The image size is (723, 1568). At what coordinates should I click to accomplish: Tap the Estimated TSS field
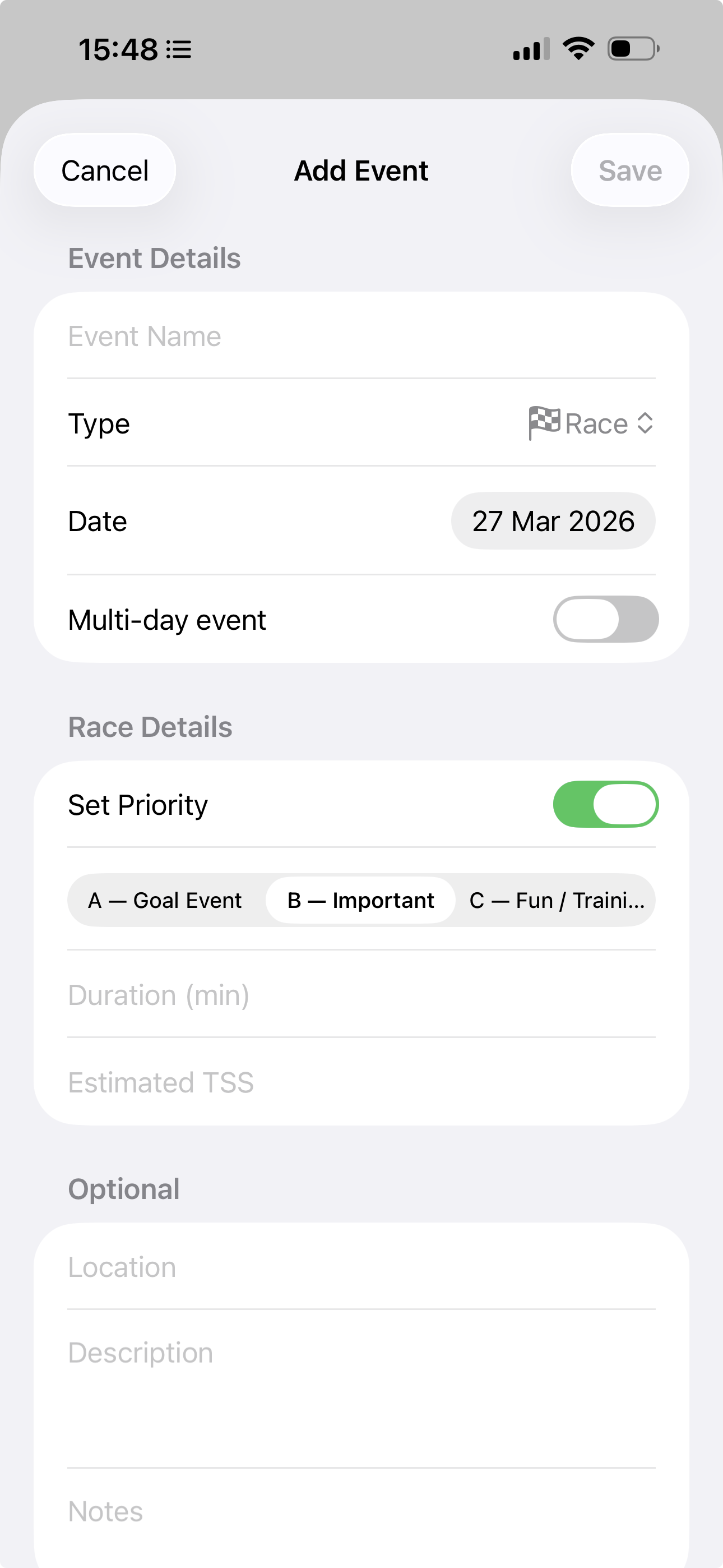[x=360, y=1082]
